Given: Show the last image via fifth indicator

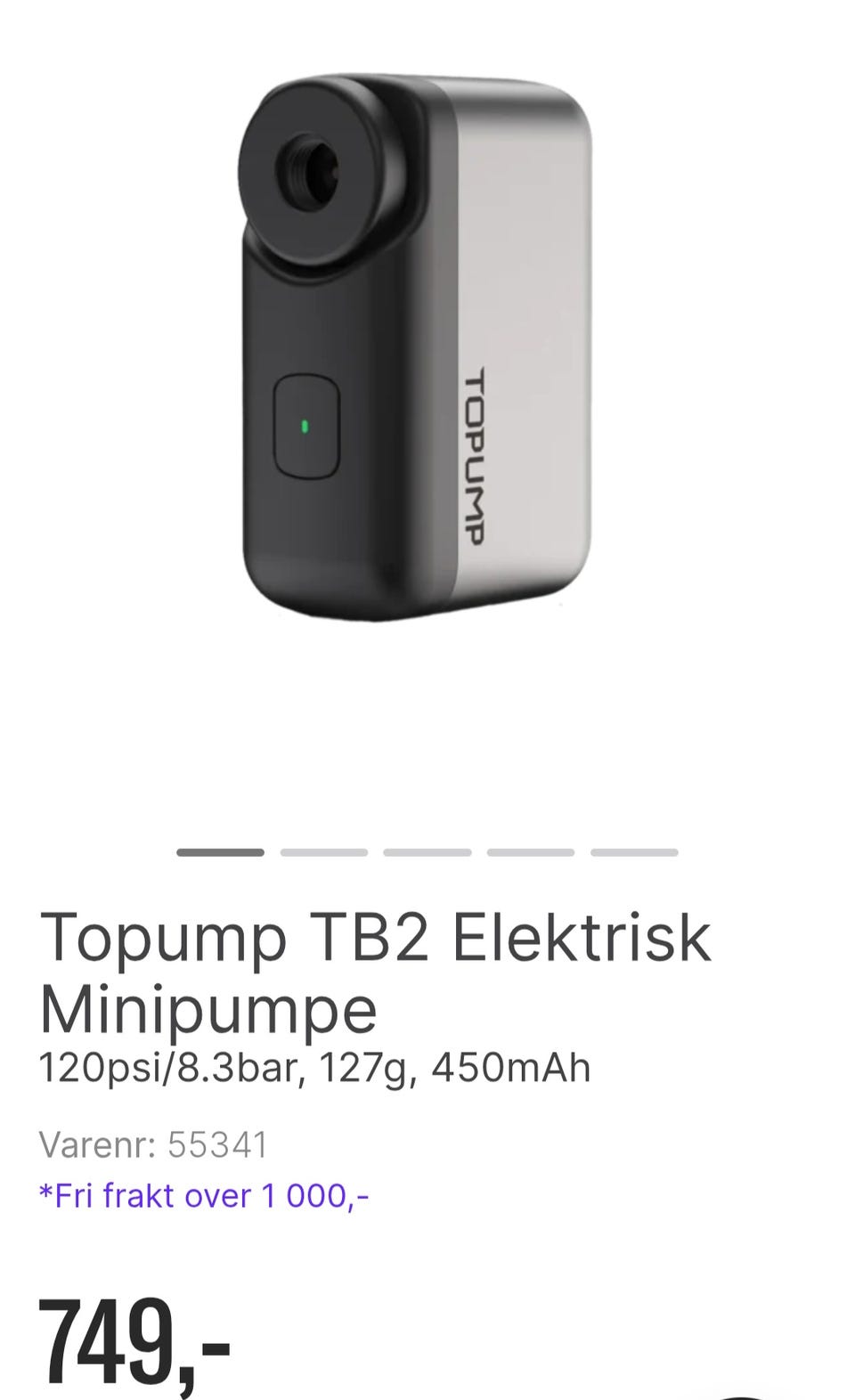Looking at the screenshot, I should tap(634, 852).
